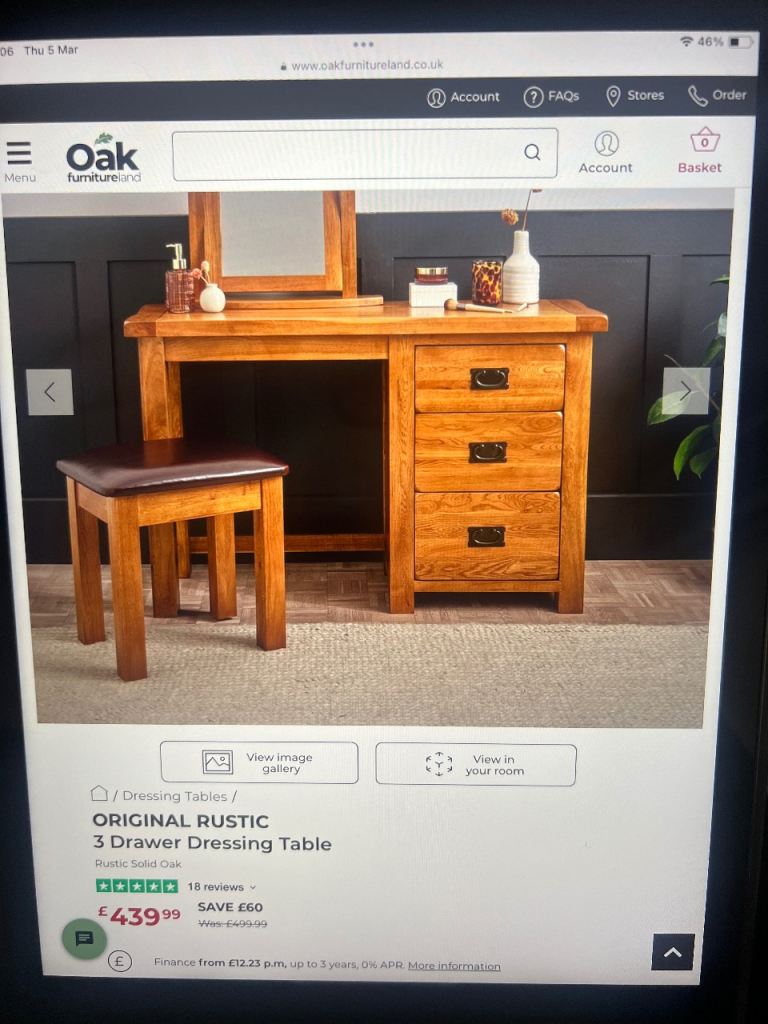The height and width of the screenshot is (1024, 768).
Task: Jump back to top with the arrow
Action: 673,952
